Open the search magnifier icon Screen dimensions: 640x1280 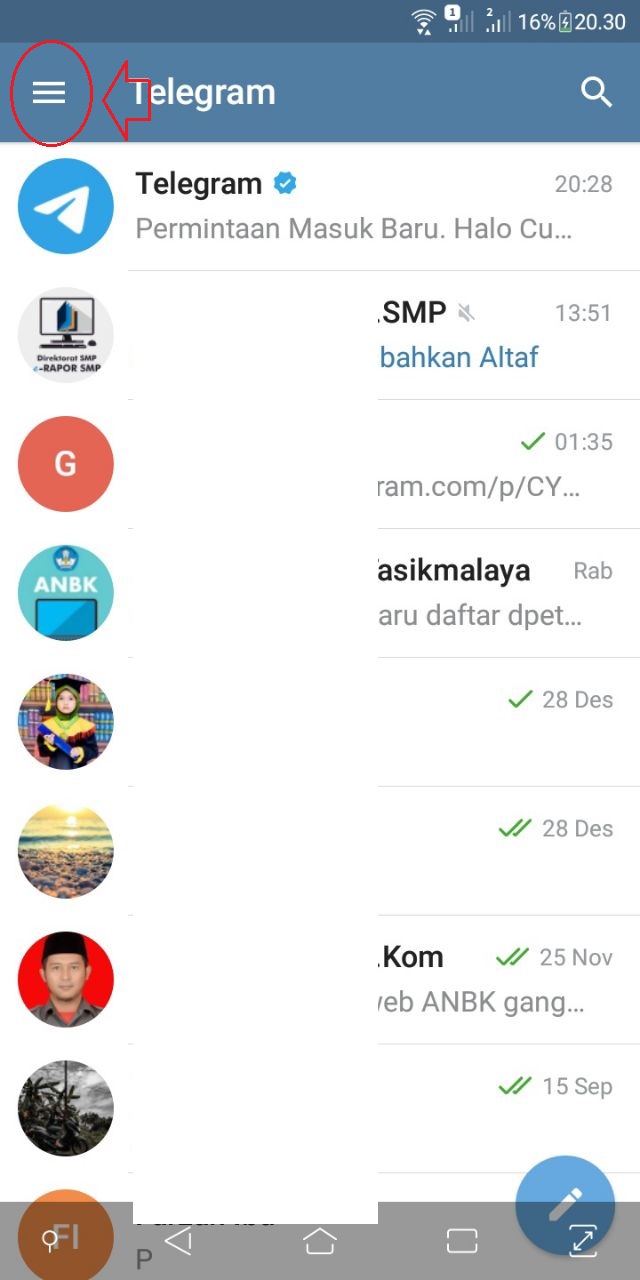(596, 93)
